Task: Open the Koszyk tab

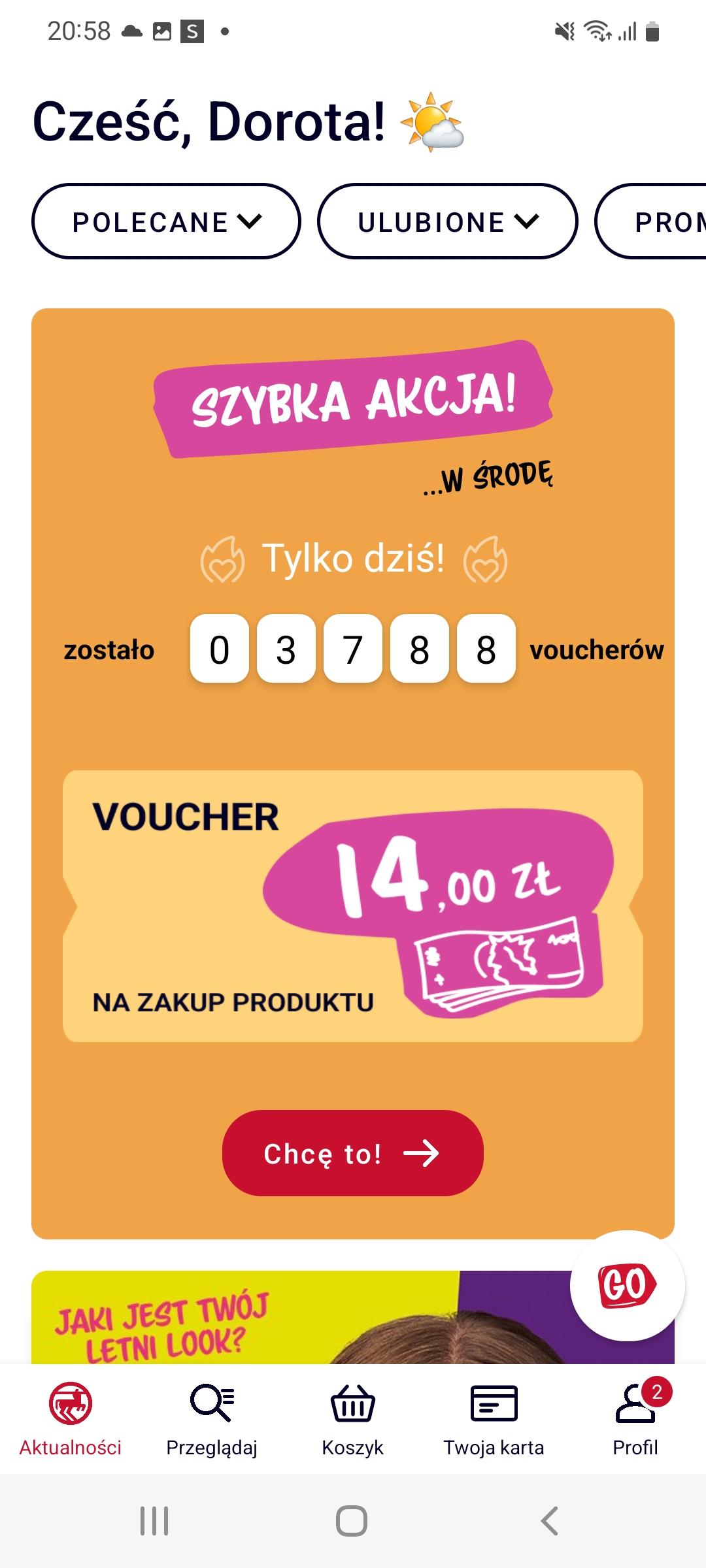Action: [x=352, y=1419]
